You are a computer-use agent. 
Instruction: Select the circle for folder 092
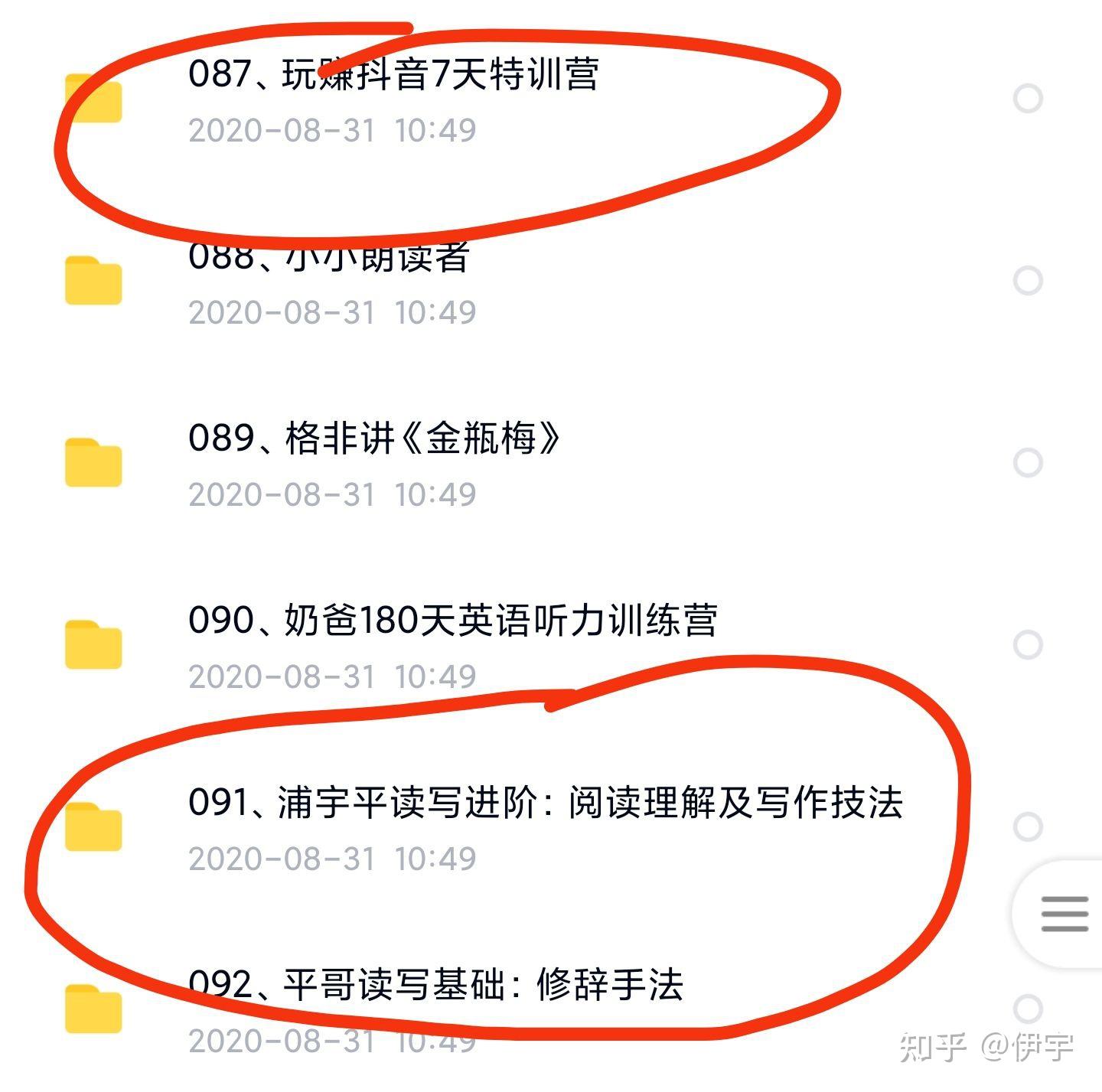pyautogui.click(x=1027, y=1009)
